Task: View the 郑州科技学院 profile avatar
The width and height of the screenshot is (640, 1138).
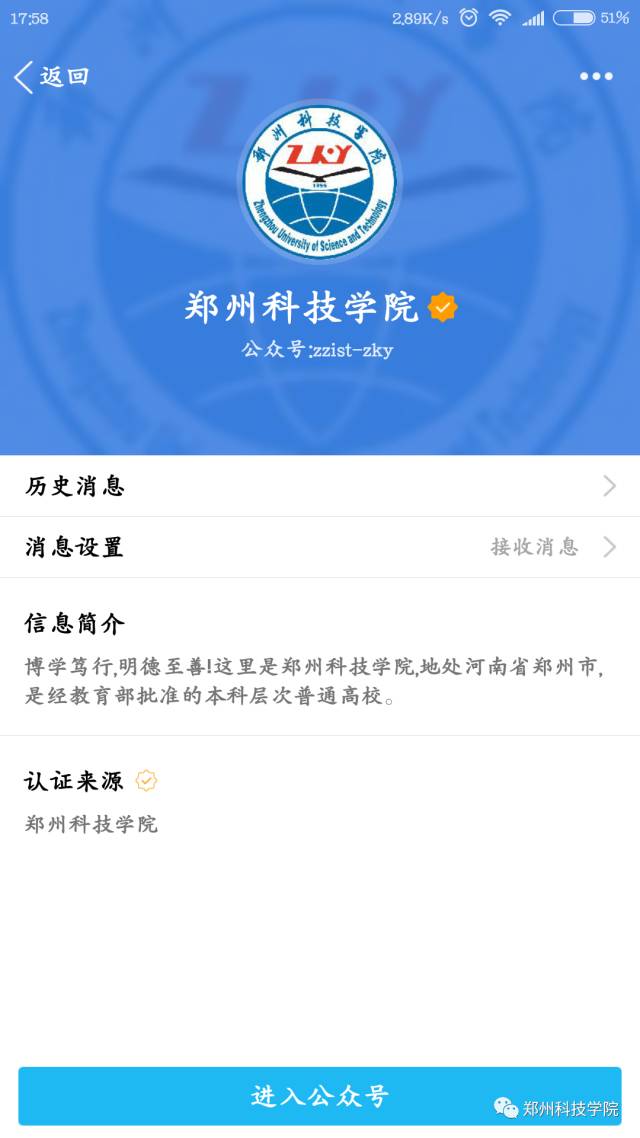Action: (x=320, y=181)
